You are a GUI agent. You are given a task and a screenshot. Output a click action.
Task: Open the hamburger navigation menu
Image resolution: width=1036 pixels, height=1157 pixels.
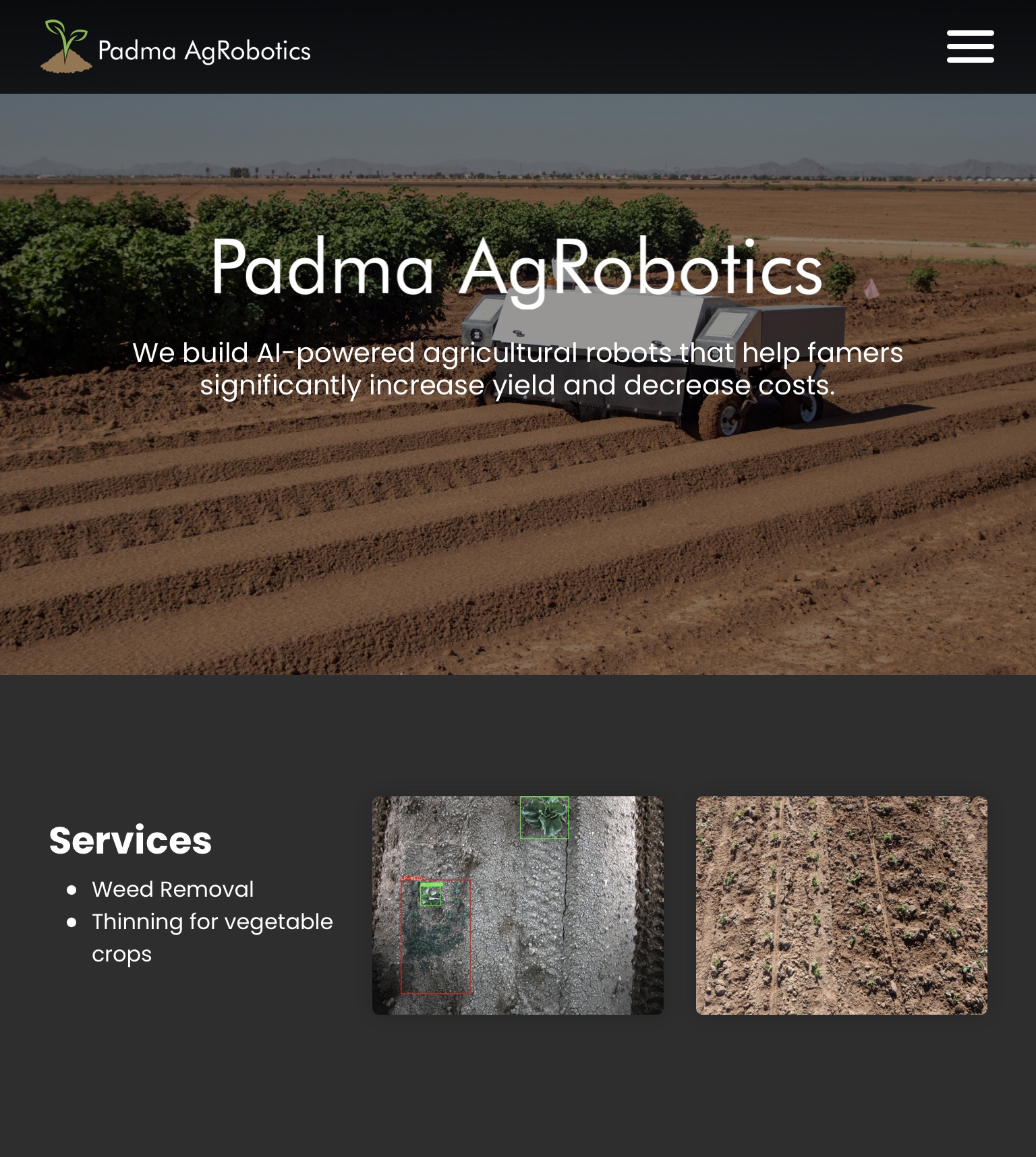click(970, 47)
